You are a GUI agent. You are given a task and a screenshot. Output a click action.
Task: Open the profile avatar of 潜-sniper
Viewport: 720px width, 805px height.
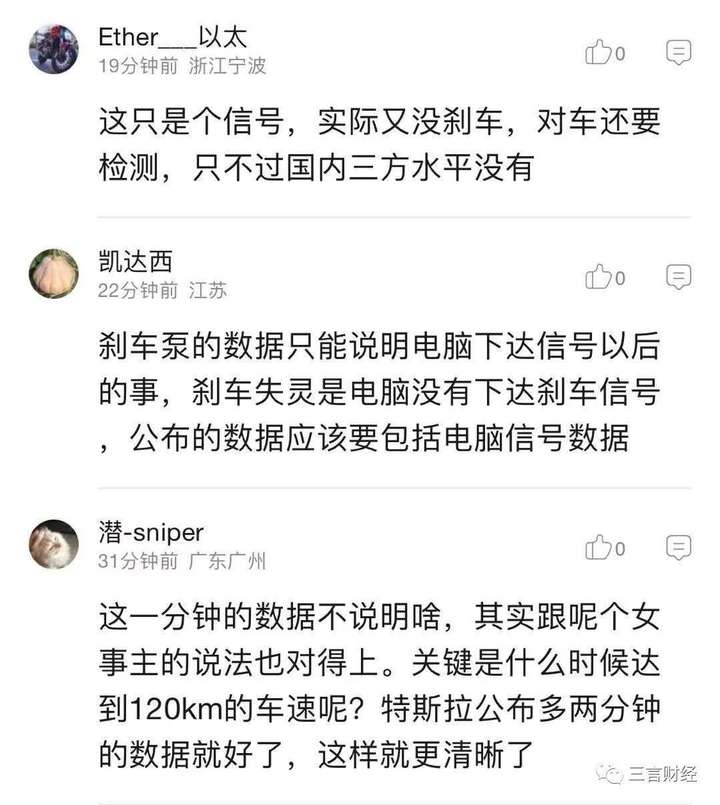54,545
